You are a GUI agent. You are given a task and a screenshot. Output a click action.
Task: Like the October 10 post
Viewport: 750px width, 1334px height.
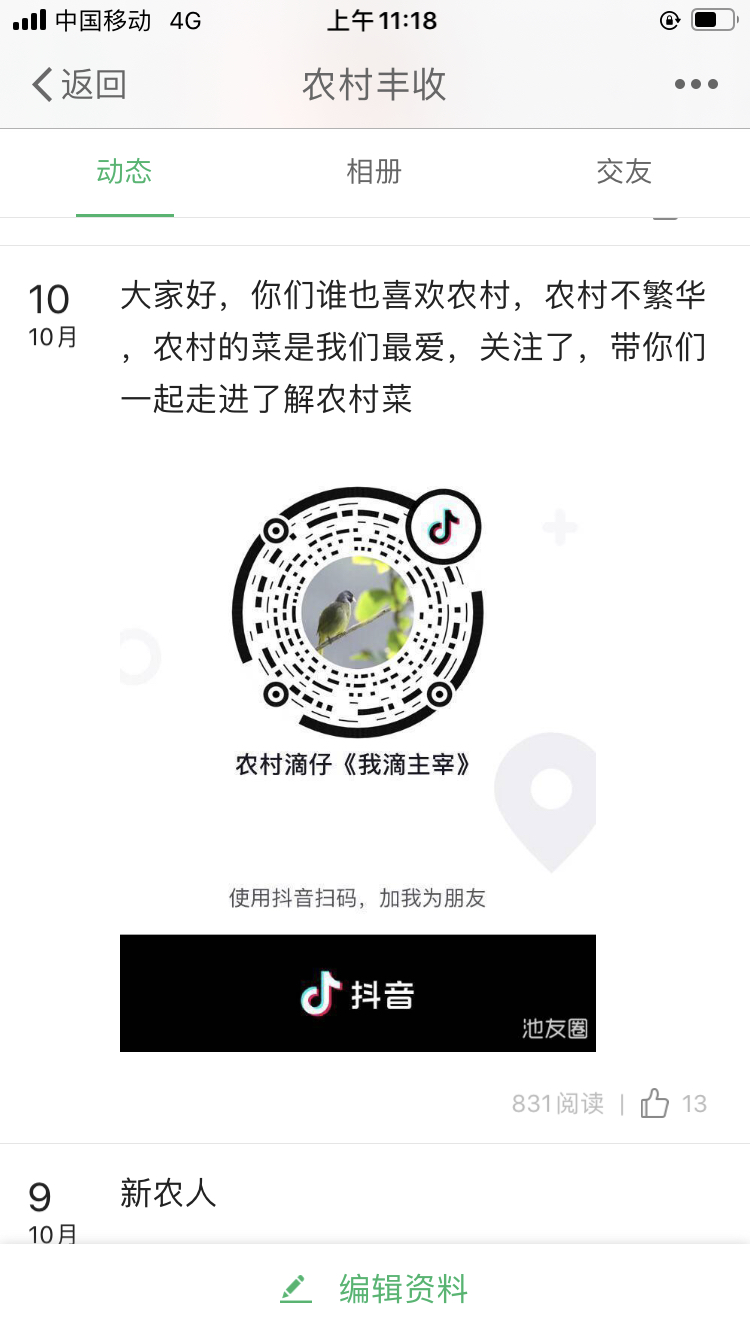(x=656, y=1103)
